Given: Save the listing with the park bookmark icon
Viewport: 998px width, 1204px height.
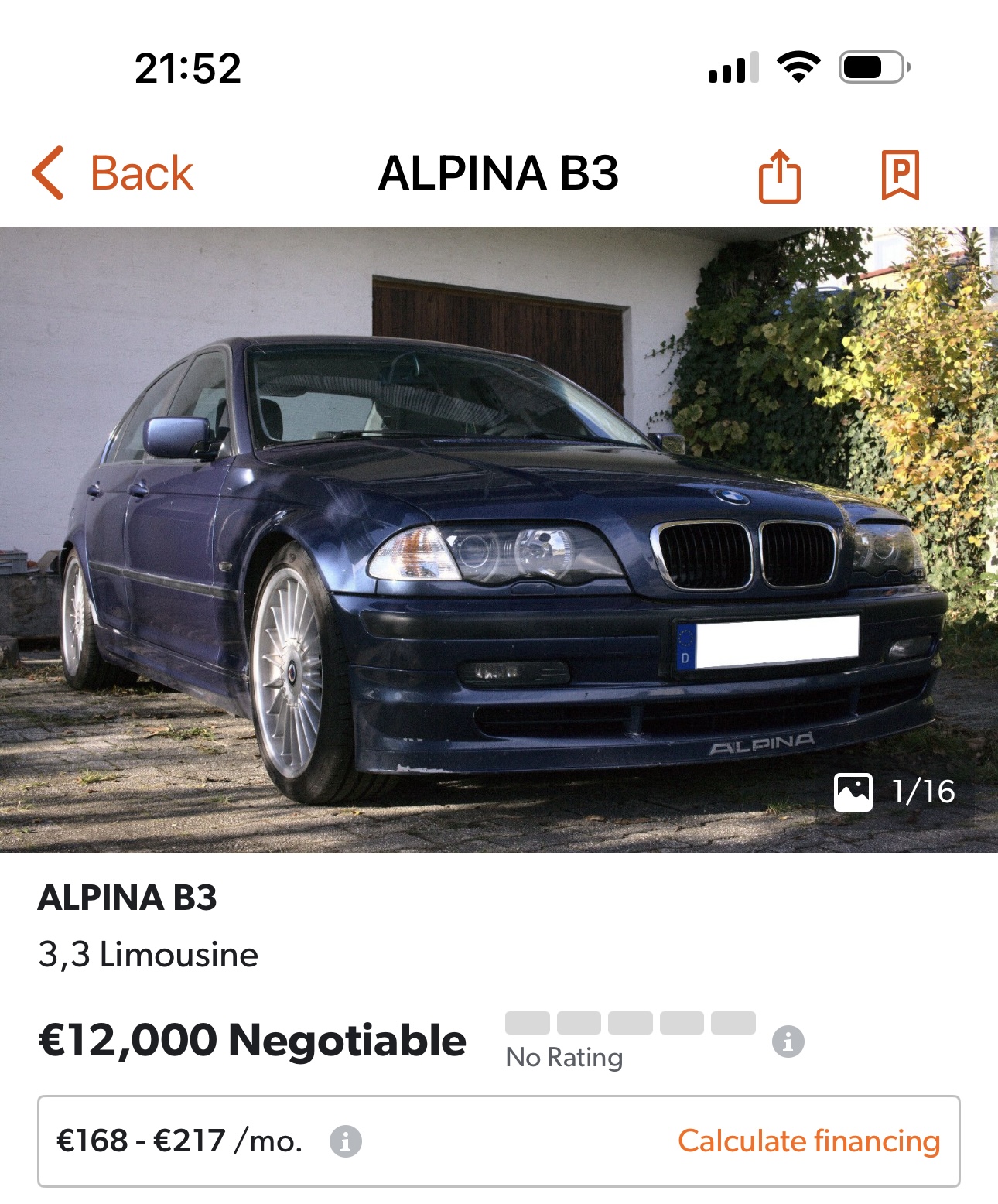Looking at the screenshot, I should [x=901, y=175].
